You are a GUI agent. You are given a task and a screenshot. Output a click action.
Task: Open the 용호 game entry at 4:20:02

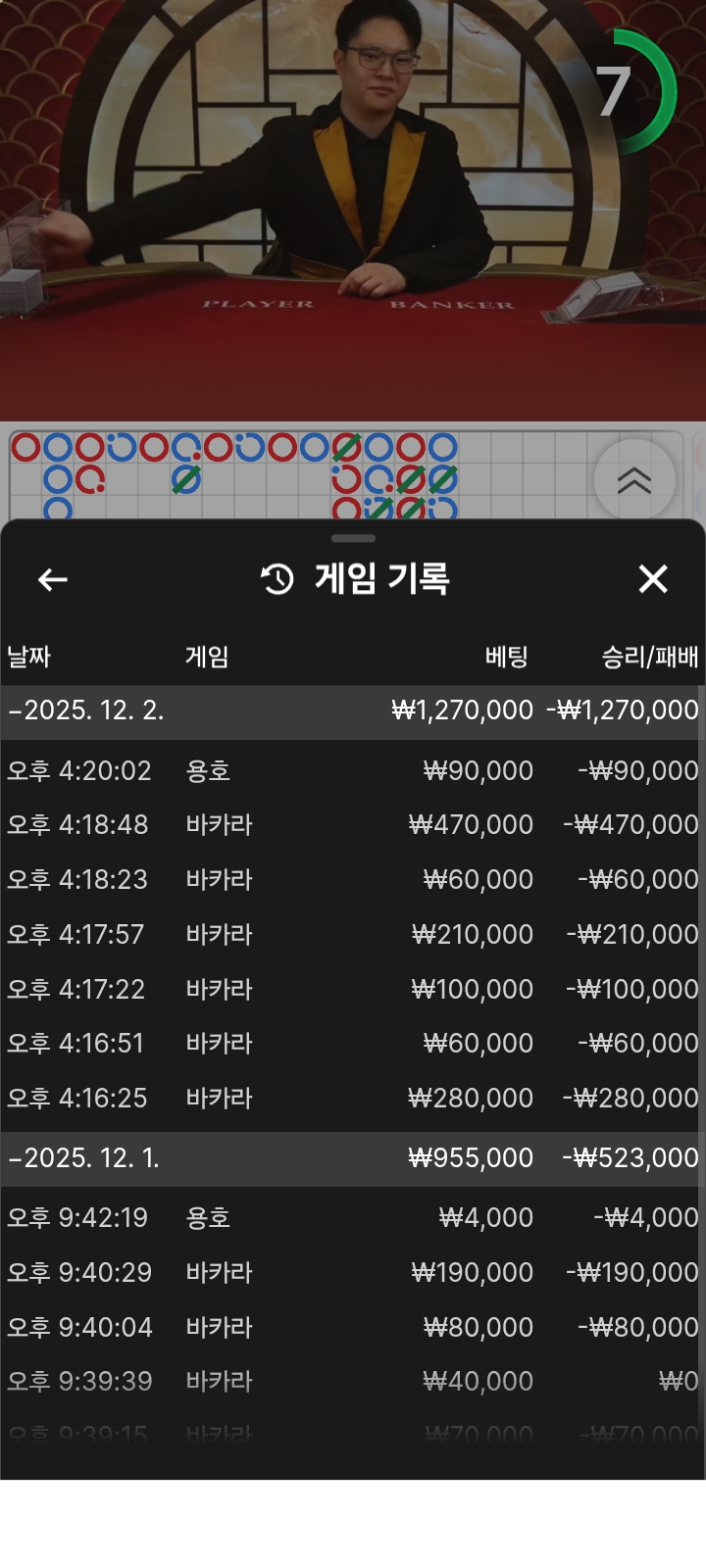[x=353, y=770]
